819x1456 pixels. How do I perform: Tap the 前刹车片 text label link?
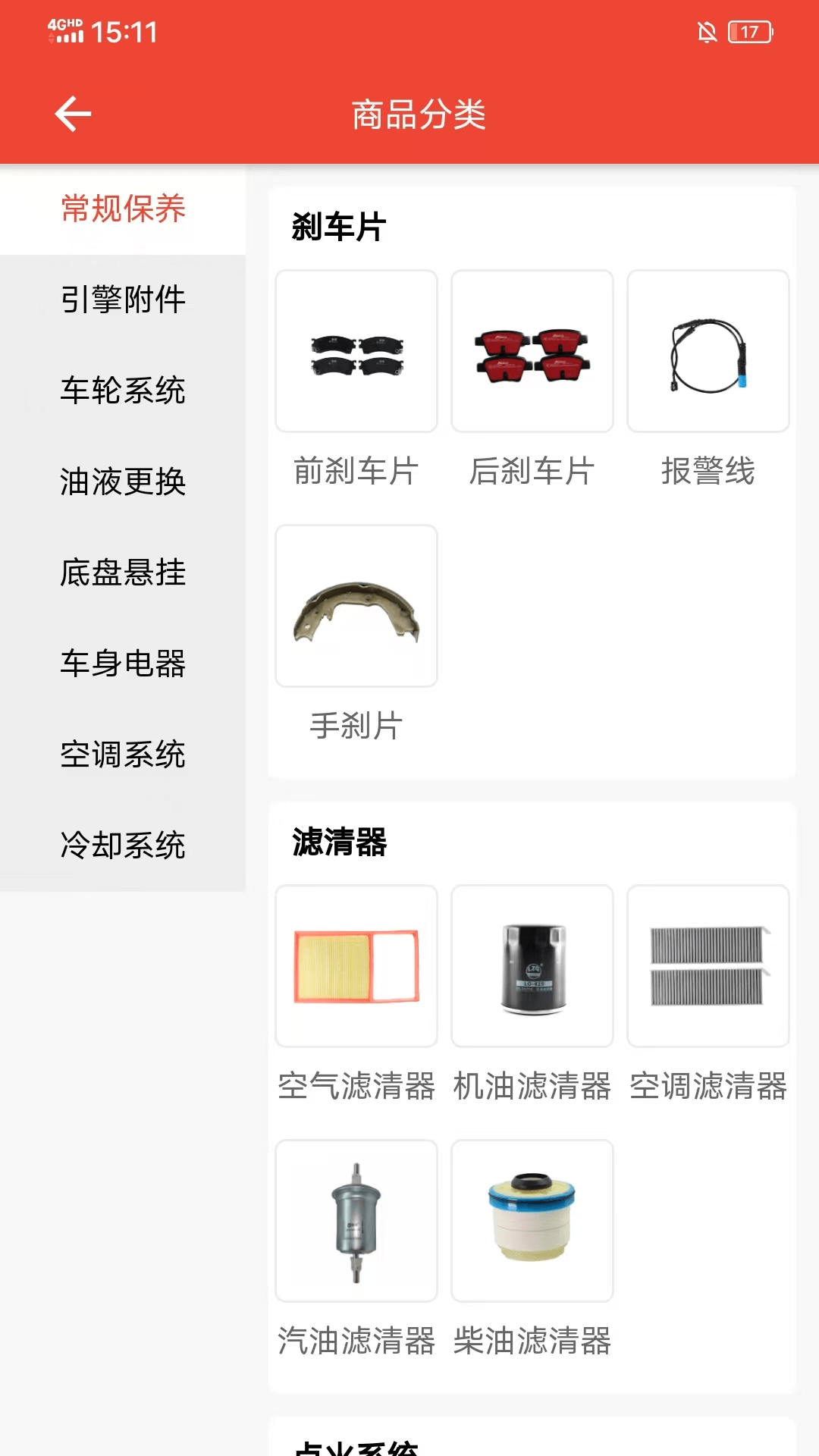pyautogui.click(x=356, y=471)
